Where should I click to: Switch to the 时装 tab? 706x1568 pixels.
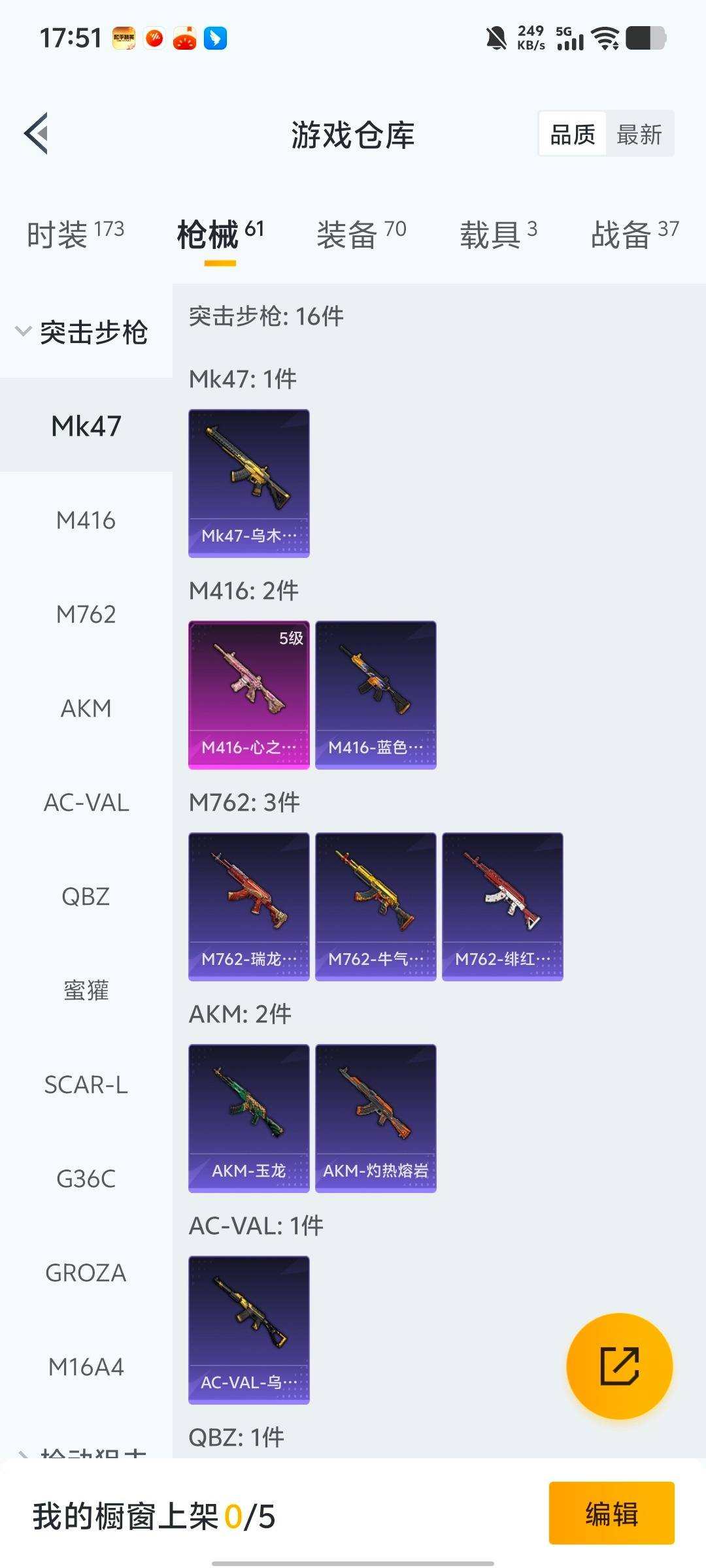point(75,235)
